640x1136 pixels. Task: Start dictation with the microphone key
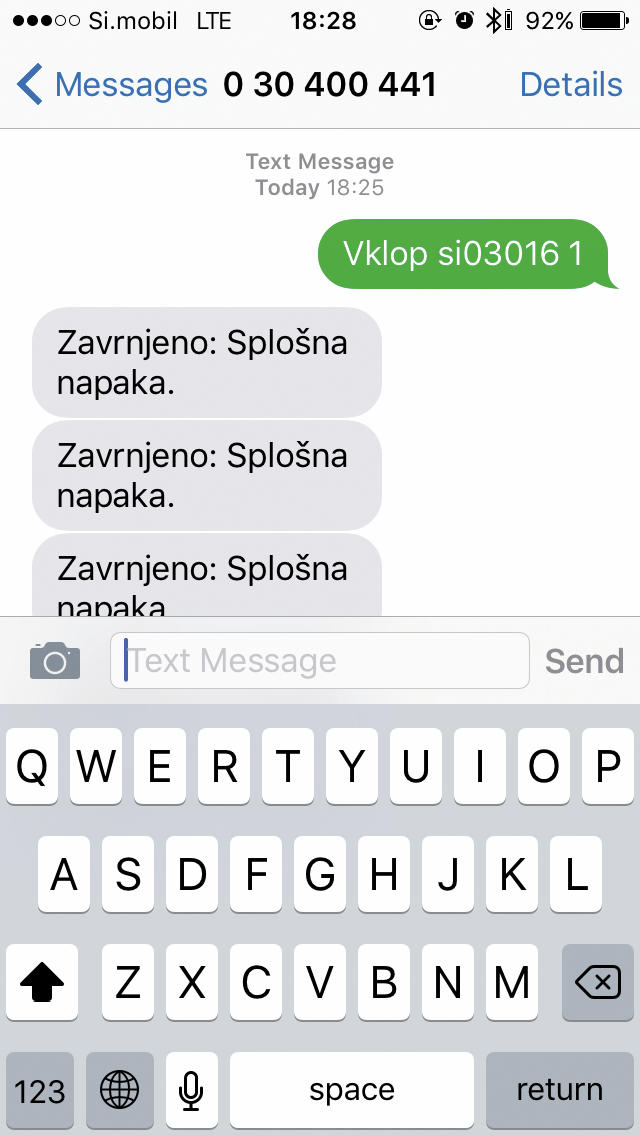coord(191,1089)
